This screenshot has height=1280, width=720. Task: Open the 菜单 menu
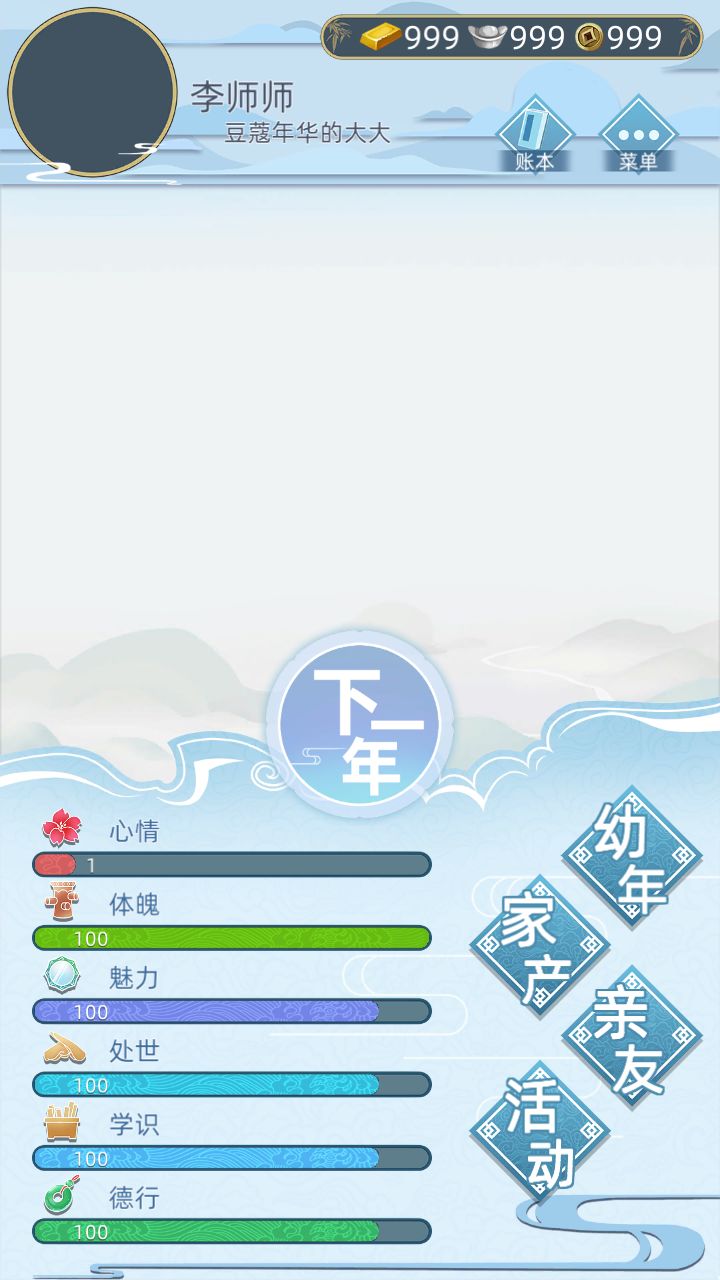point(637,132)
